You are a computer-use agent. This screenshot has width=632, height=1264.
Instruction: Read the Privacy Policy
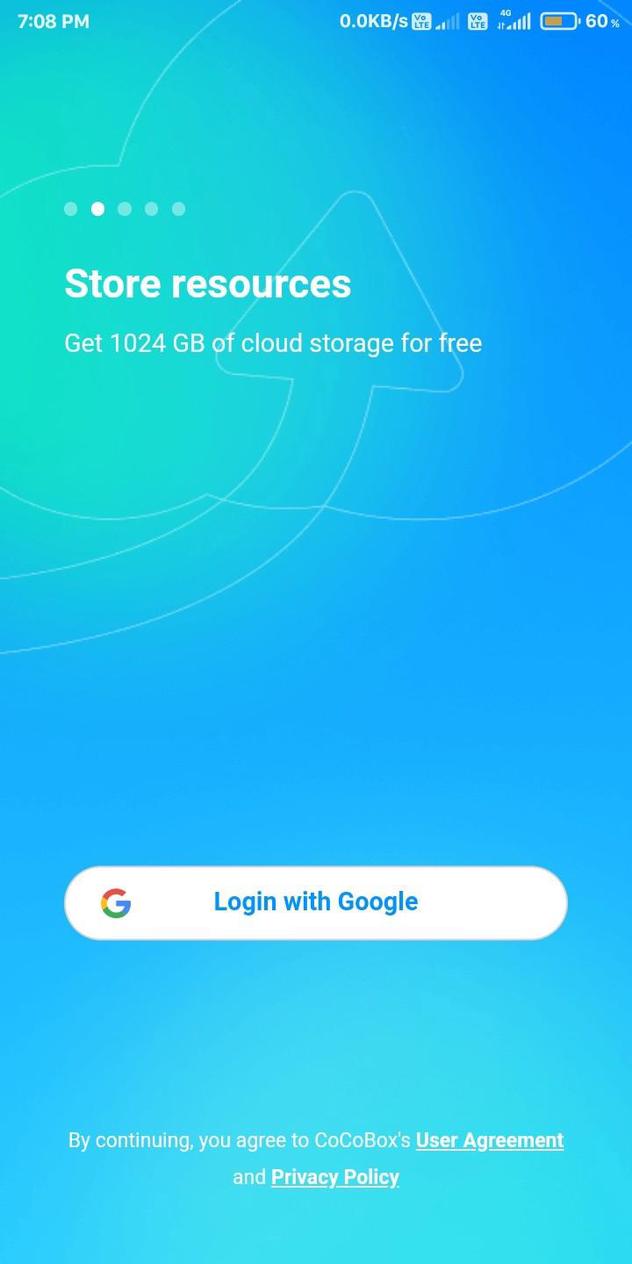coord(335,1177)
